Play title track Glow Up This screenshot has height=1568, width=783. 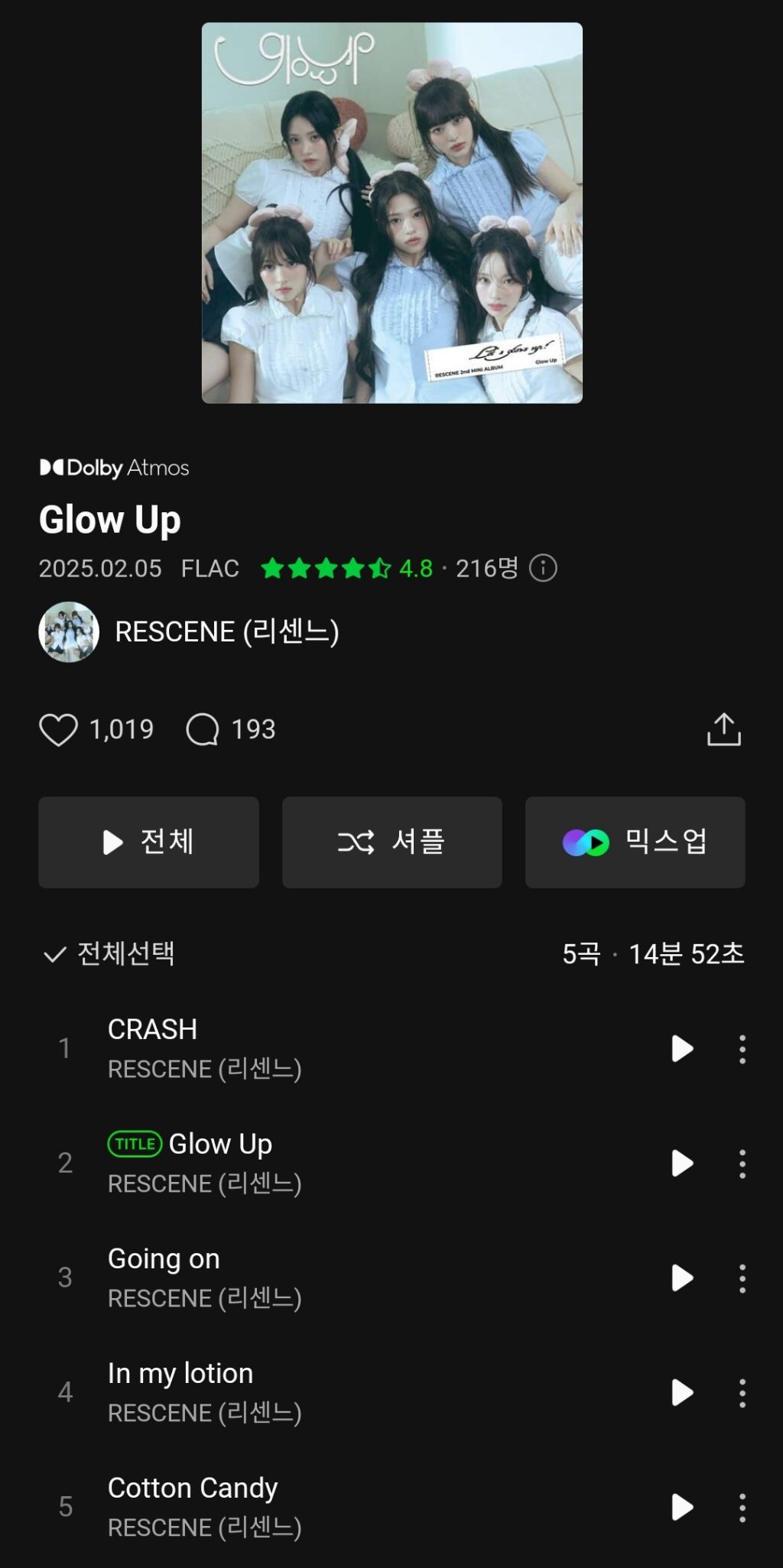(x=681, y=1163)
